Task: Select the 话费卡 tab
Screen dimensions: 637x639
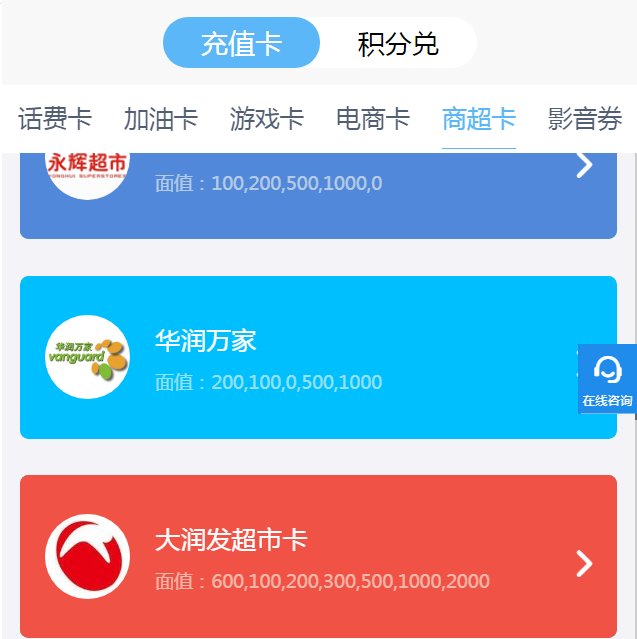Action: (55, 120)
